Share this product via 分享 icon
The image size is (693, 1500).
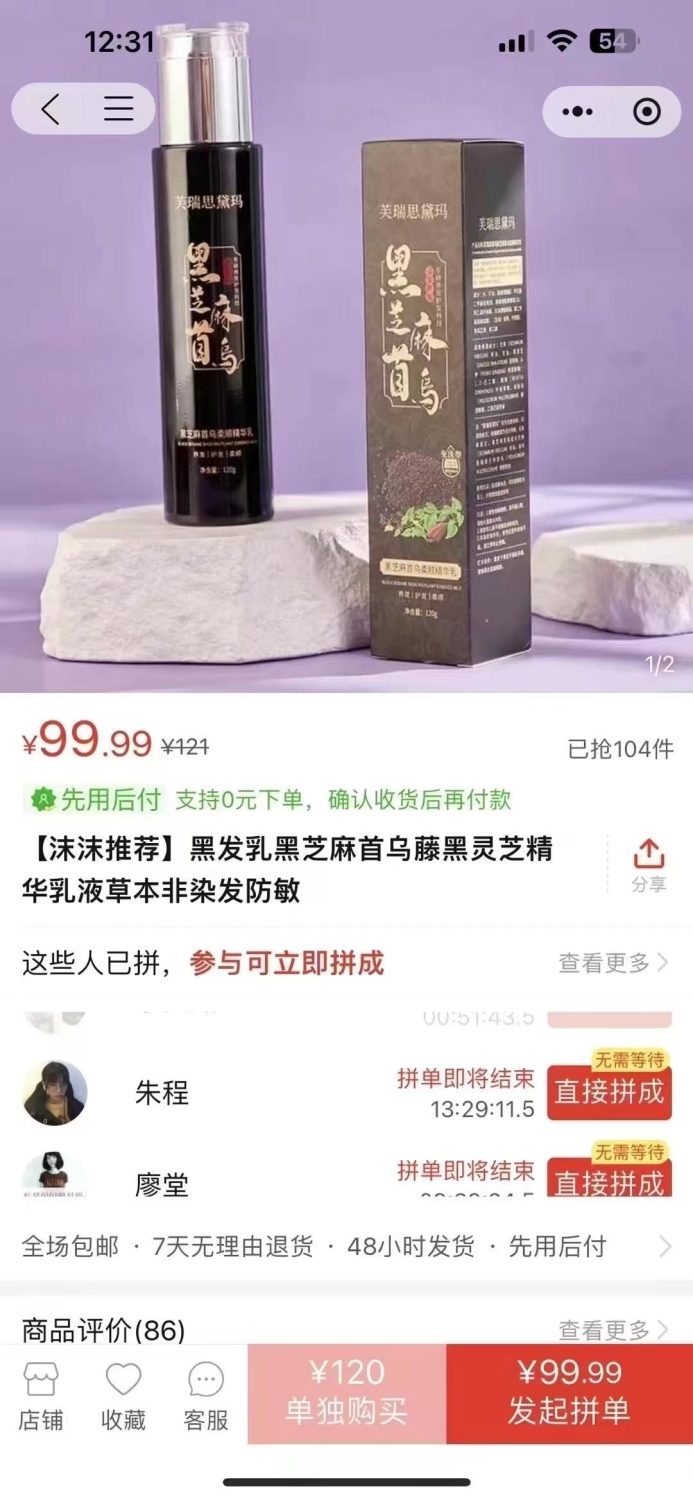point(649,866)
